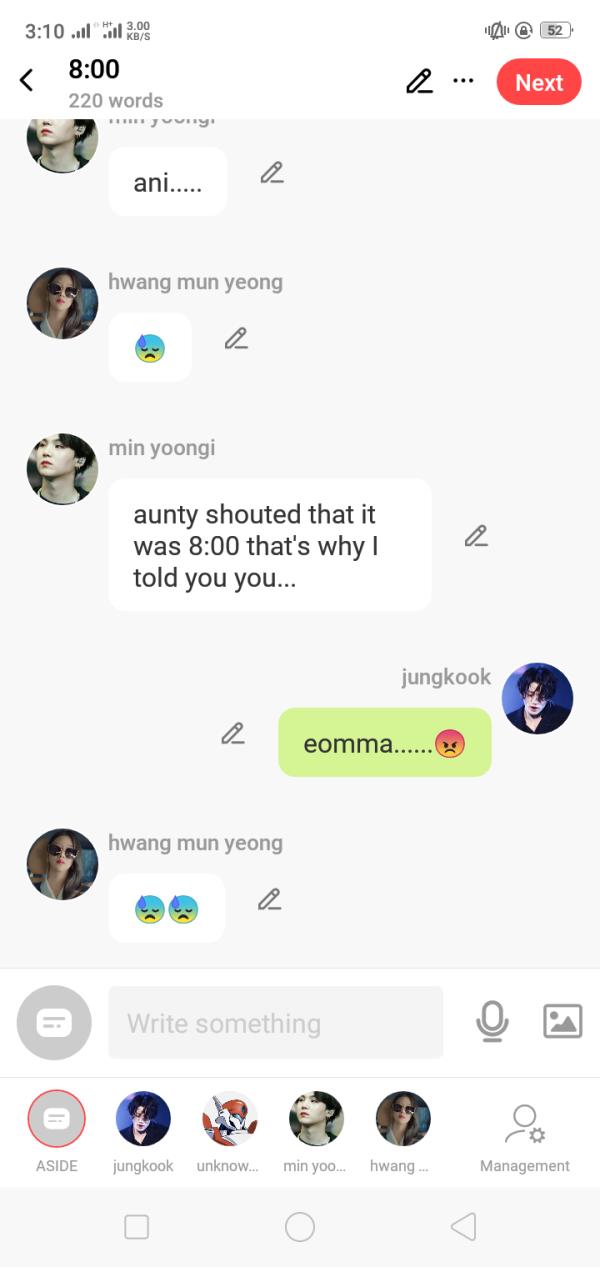Choose jungkook as the speaking character
This screenshot has height=1267, width=600.
click(143, 1119)
